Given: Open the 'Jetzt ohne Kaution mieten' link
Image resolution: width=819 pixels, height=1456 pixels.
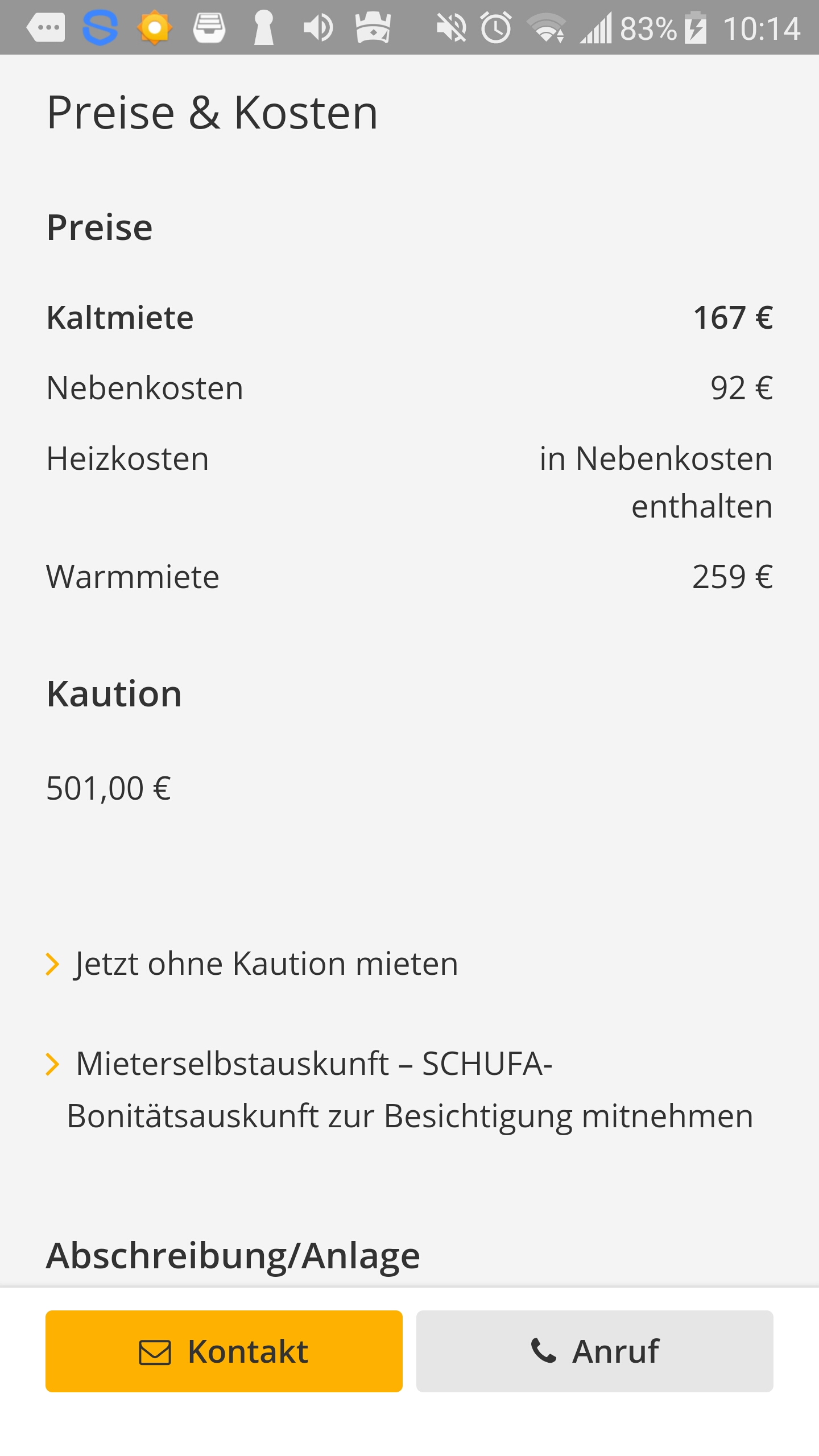Looking at the screenshot, I should click(x=265, y=963).
